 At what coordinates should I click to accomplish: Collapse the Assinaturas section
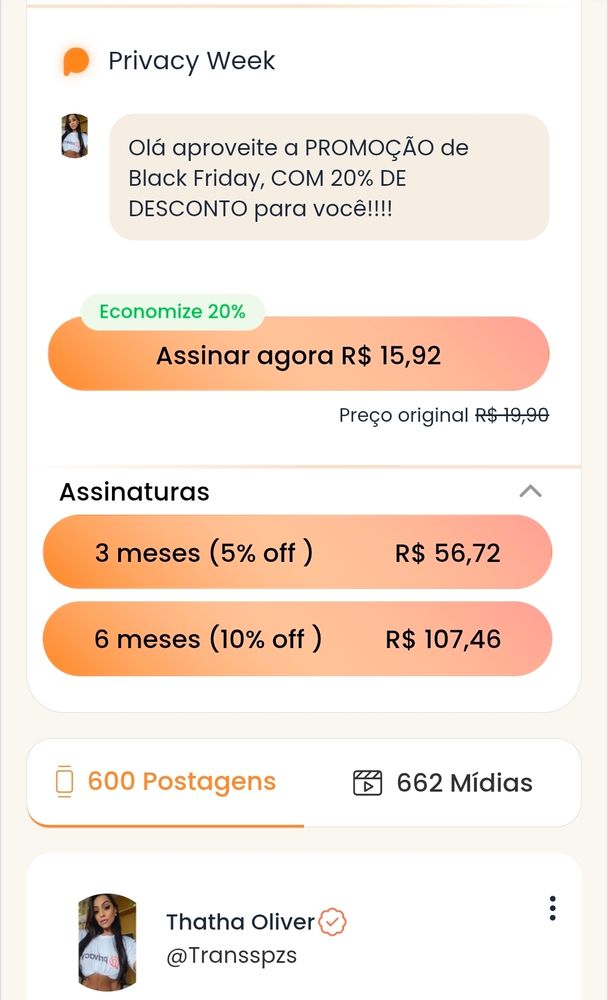click(x=530, y=491)
